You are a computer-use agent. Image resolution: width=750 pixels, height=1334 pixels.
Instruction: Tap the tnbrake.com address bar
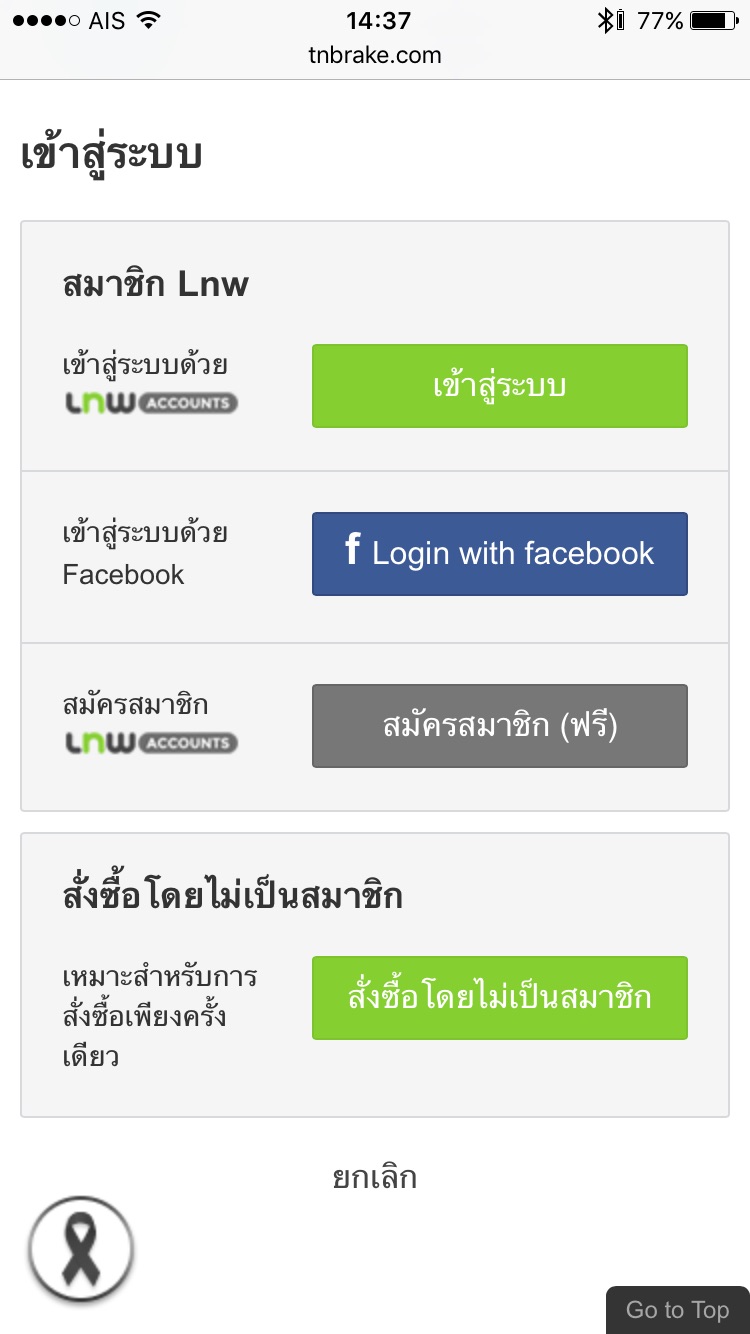click(375, 56)
